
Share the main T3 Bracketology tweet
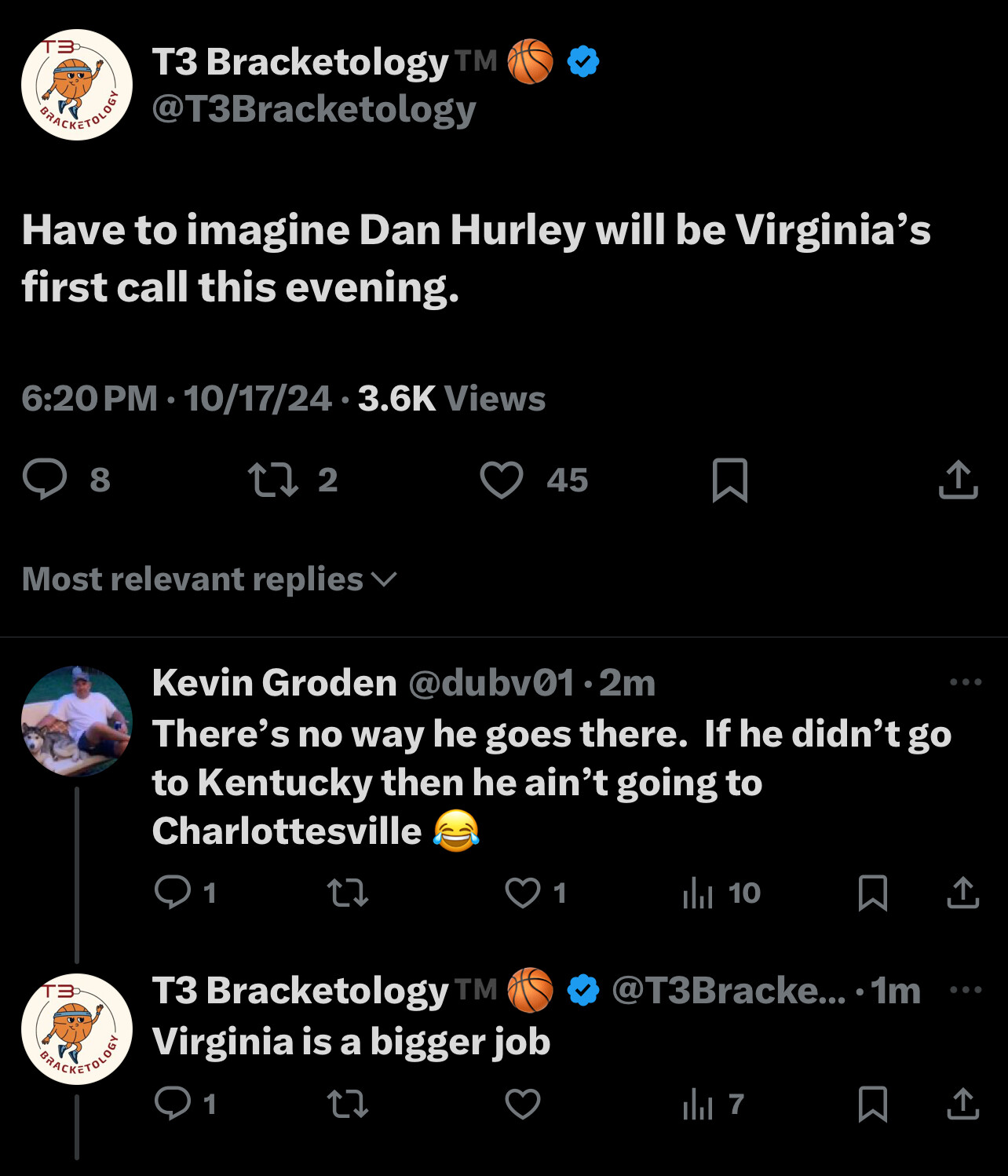(x=958, y=480)
